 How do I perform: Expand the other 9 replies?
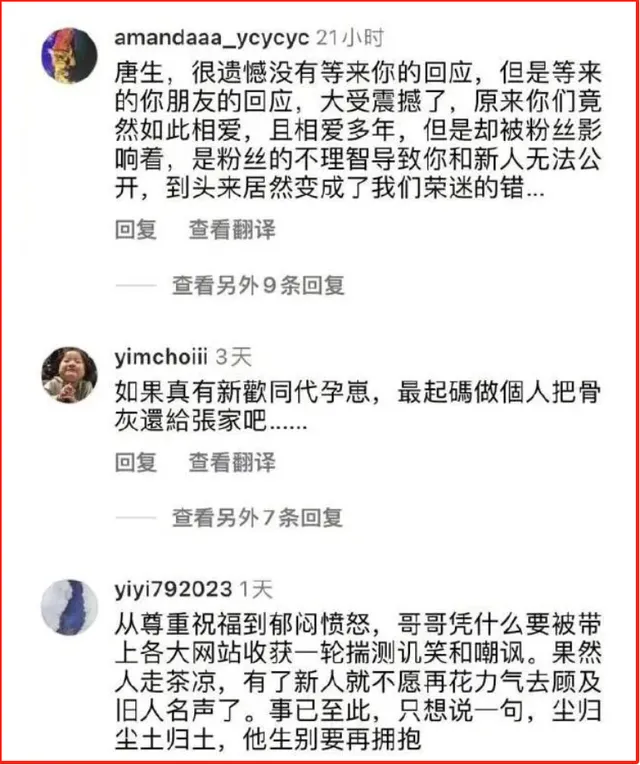[x=258, y=285]
